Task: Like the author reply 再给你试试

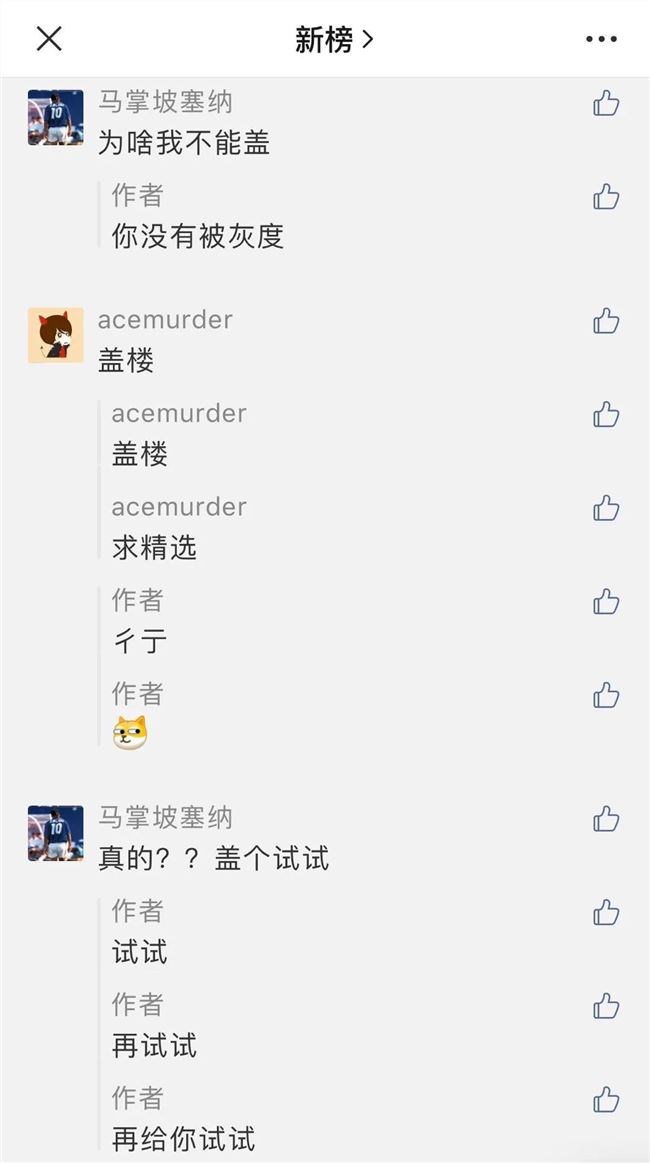Action: pos(606,1100)
